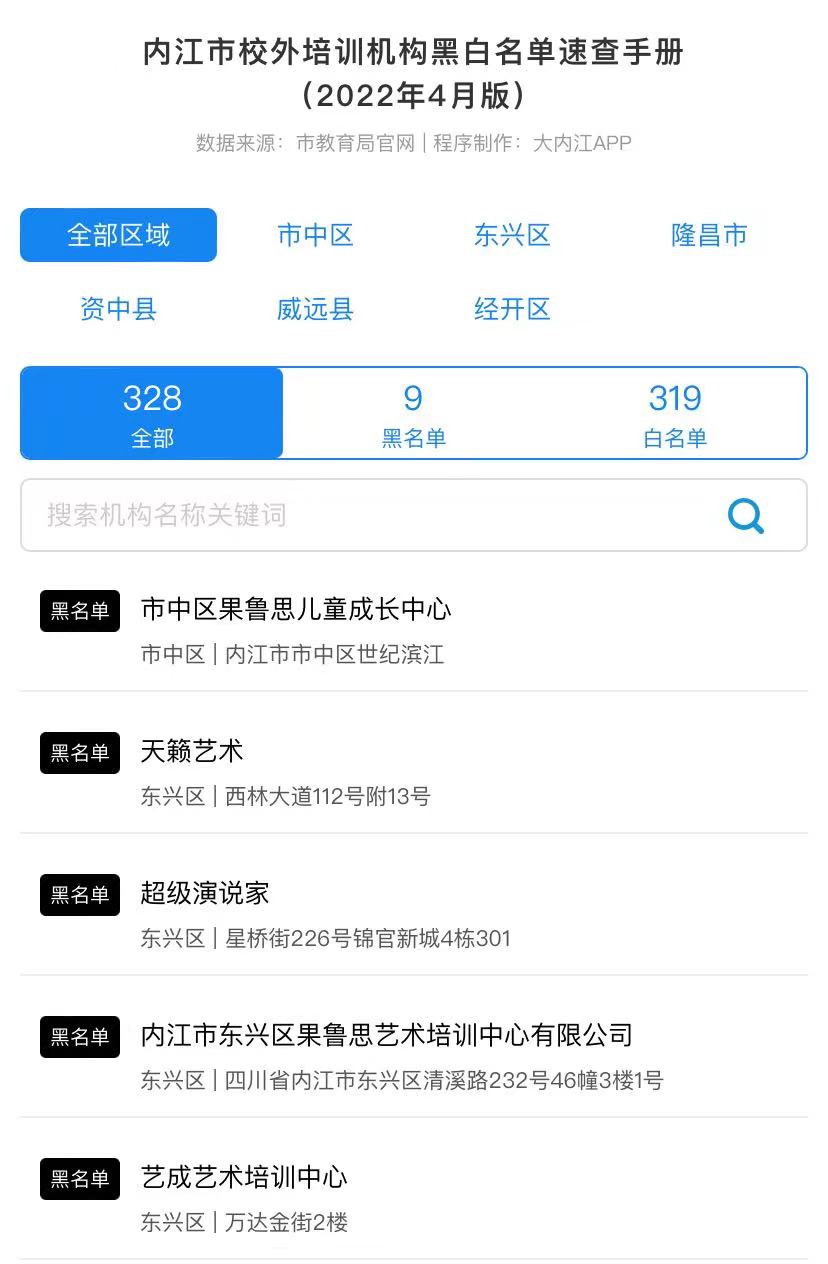The height and width of the screenshot is (1264, 828).
Task: Choose the 经开区 region
Action: coord(512,310)
